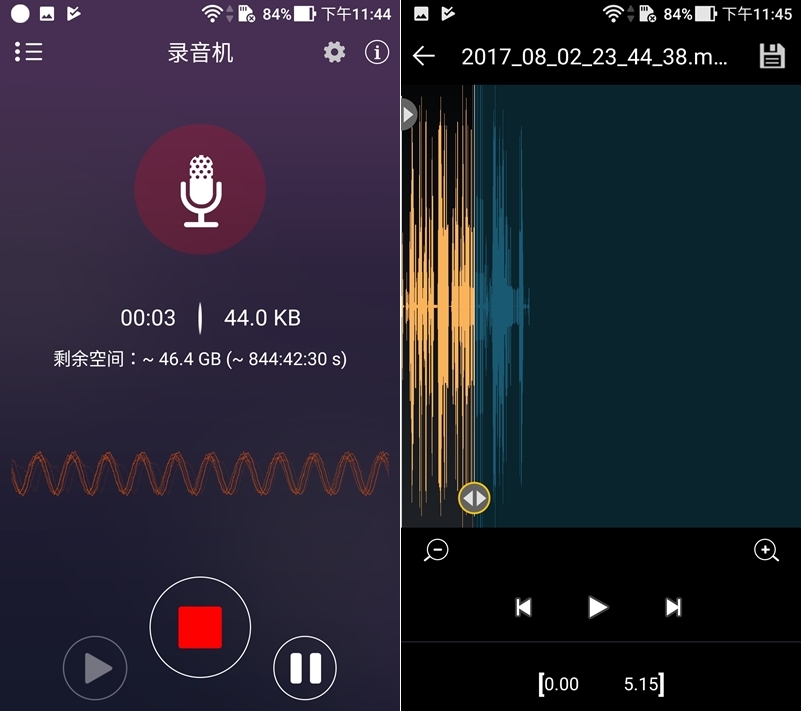
Task: Show the app info
Action: point(377,53)
